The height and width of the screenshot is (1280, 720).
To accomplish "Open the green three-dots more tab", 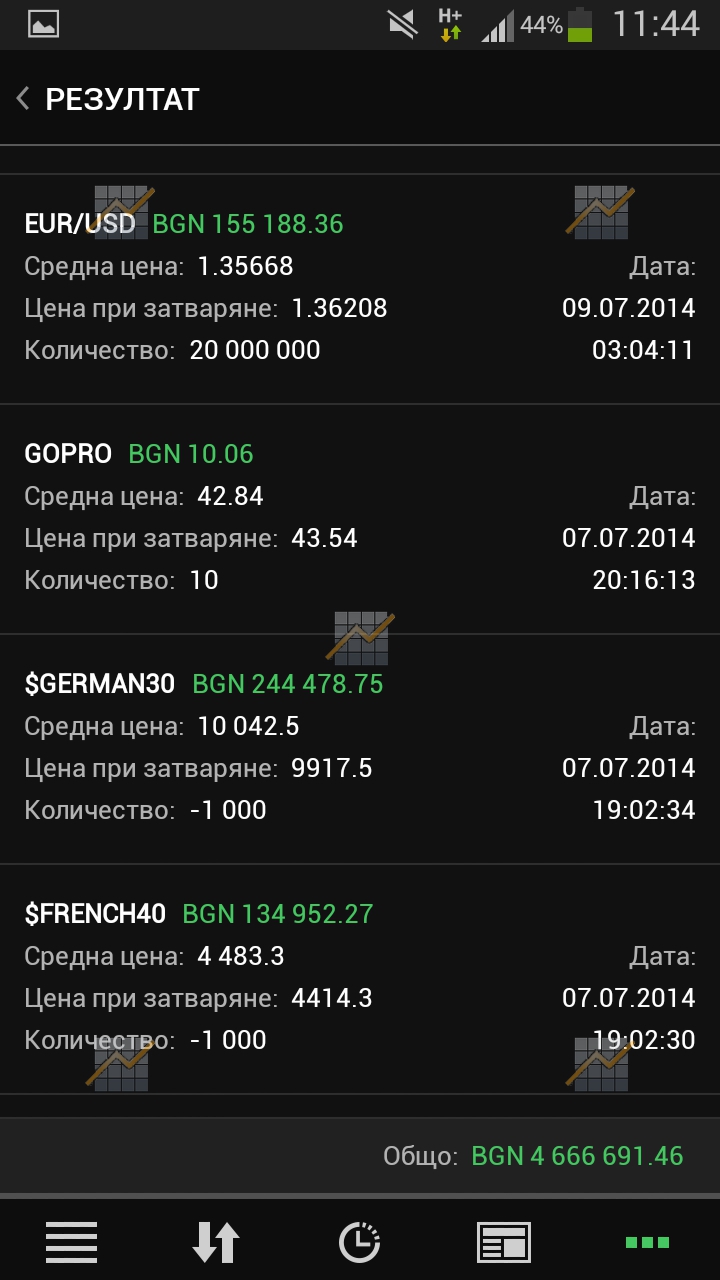I will click(x=648, y=1242).
